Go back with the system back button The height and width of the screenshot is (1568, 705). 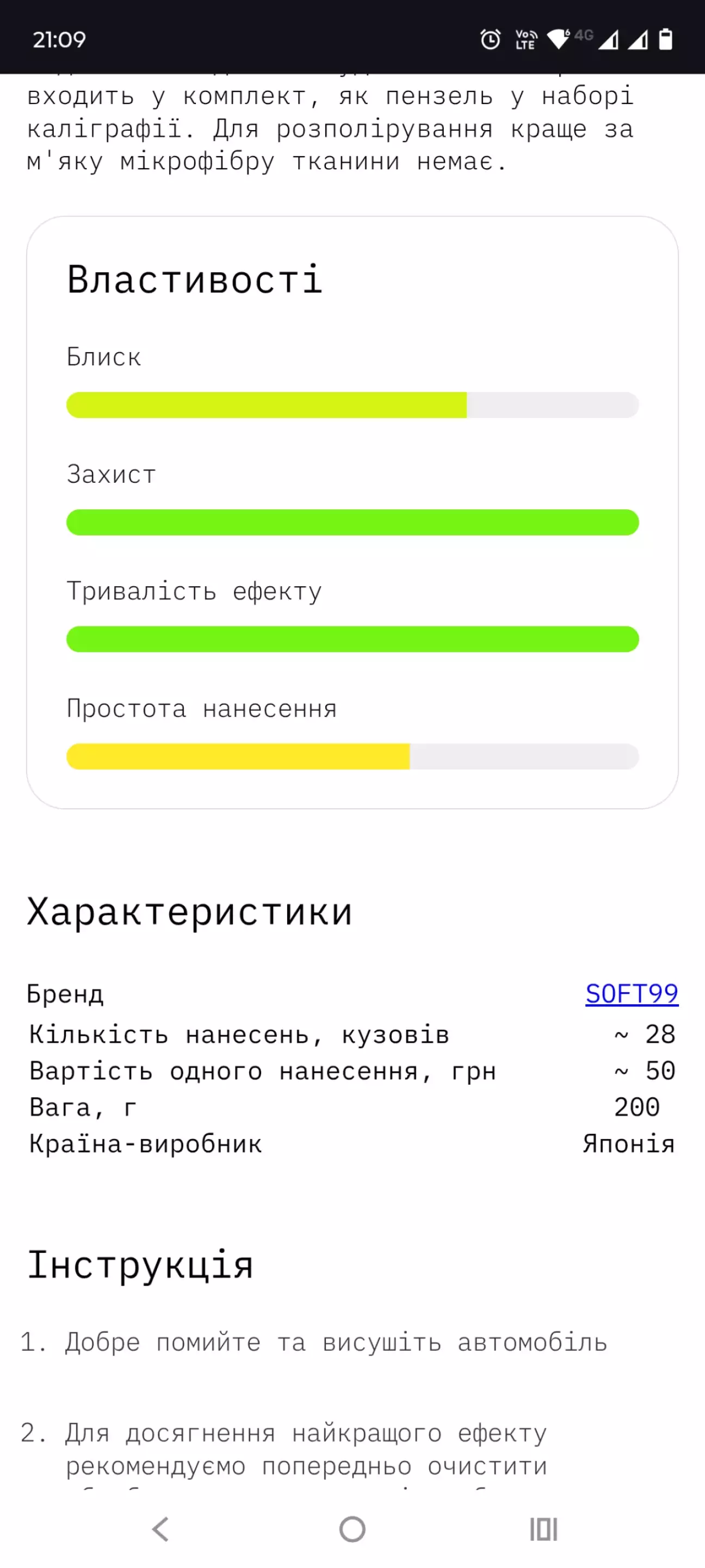(x=160, y=1528)
